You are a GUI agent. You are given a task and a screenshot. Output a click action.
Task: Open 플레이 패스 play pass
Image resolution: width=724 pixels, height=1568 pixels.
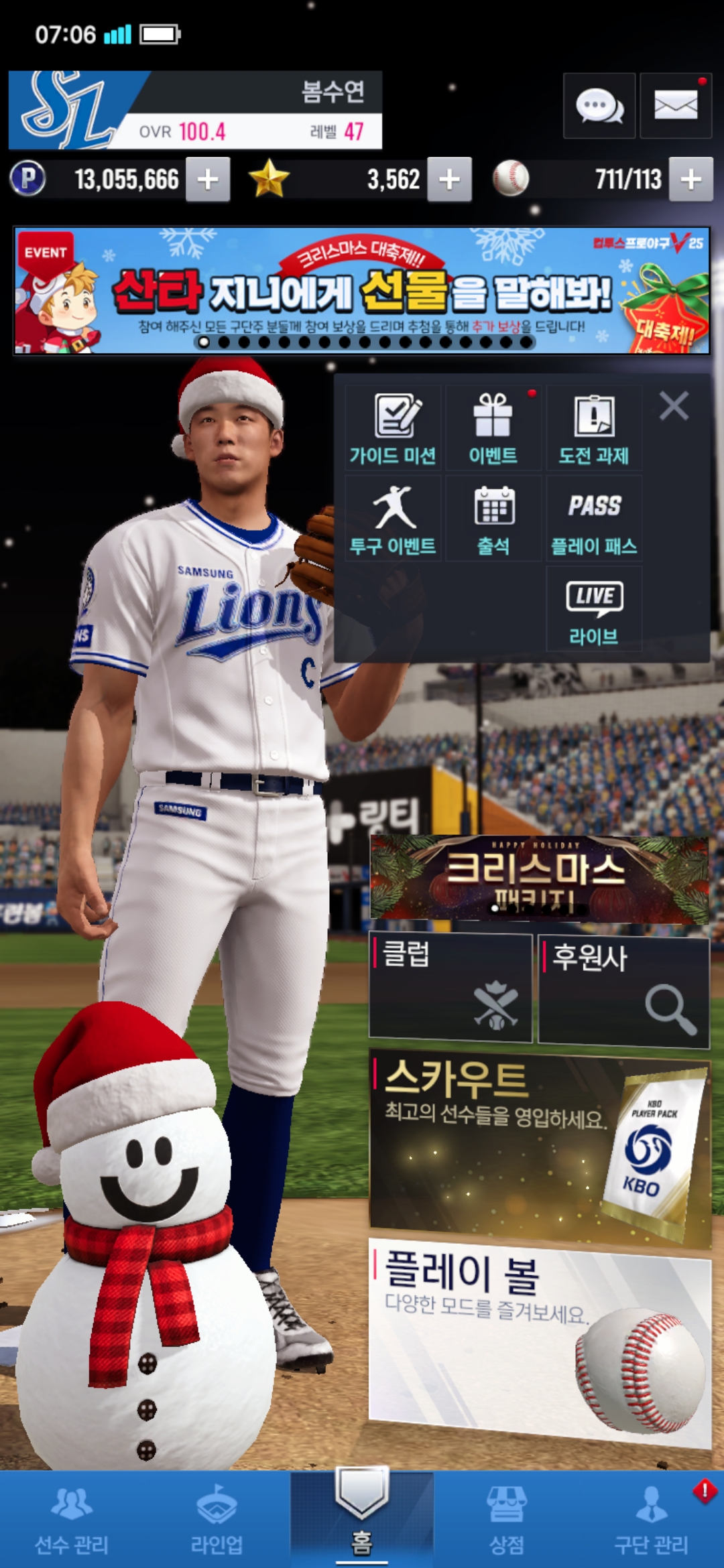pos(594,519)
